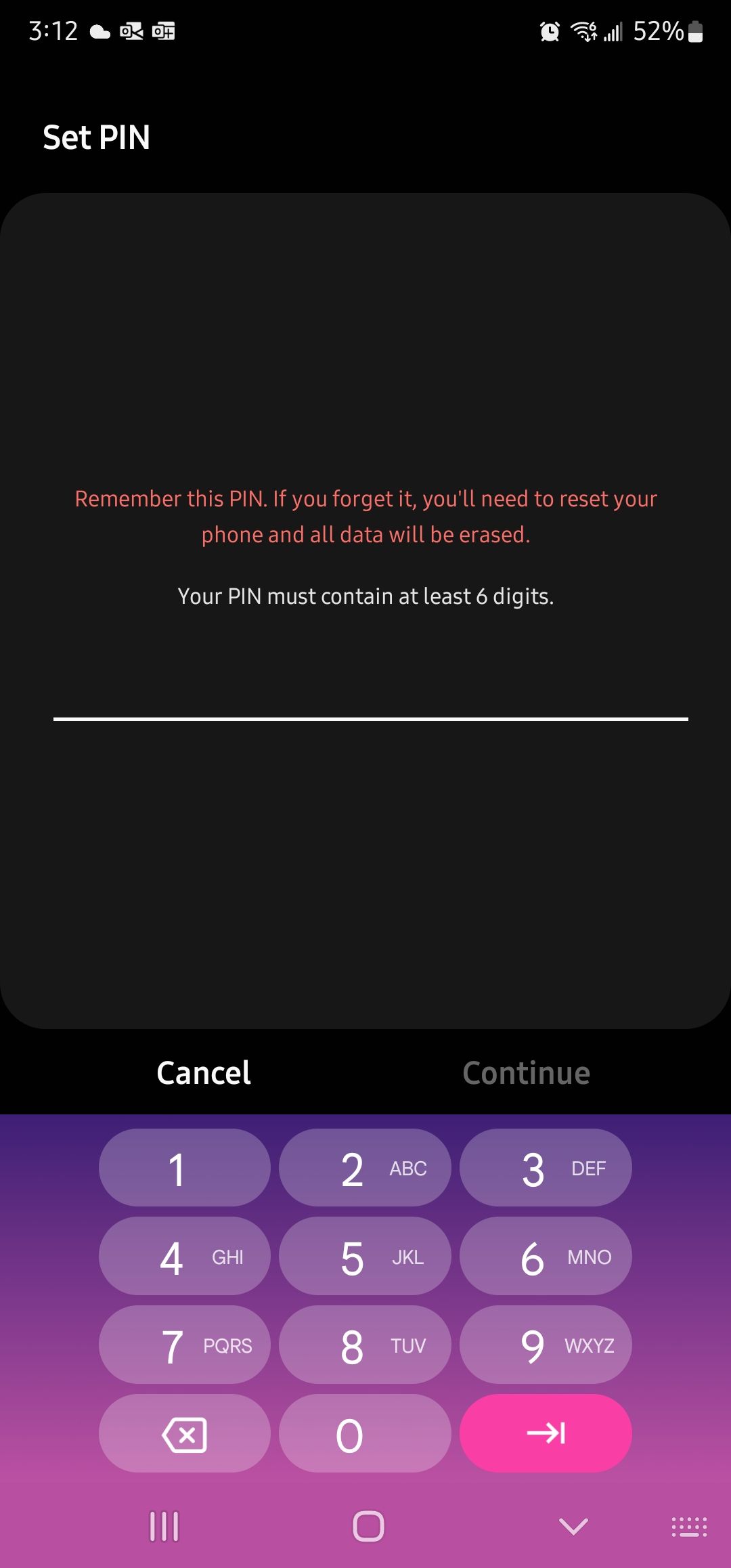
Task: Tap the grayed-out Continue button
Action: coord(527,1072)
